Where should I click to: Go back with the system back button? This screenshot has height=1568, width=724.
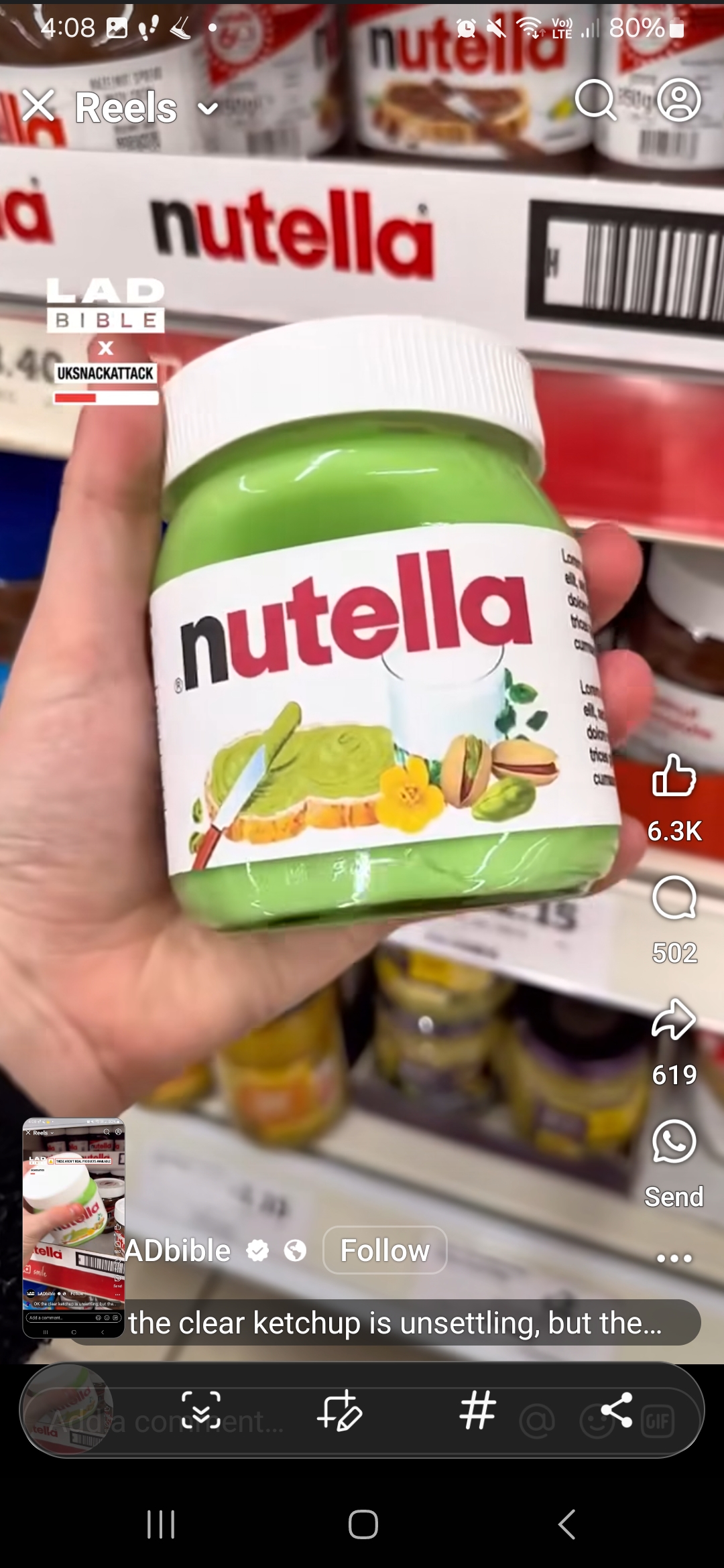point(566,1524)
